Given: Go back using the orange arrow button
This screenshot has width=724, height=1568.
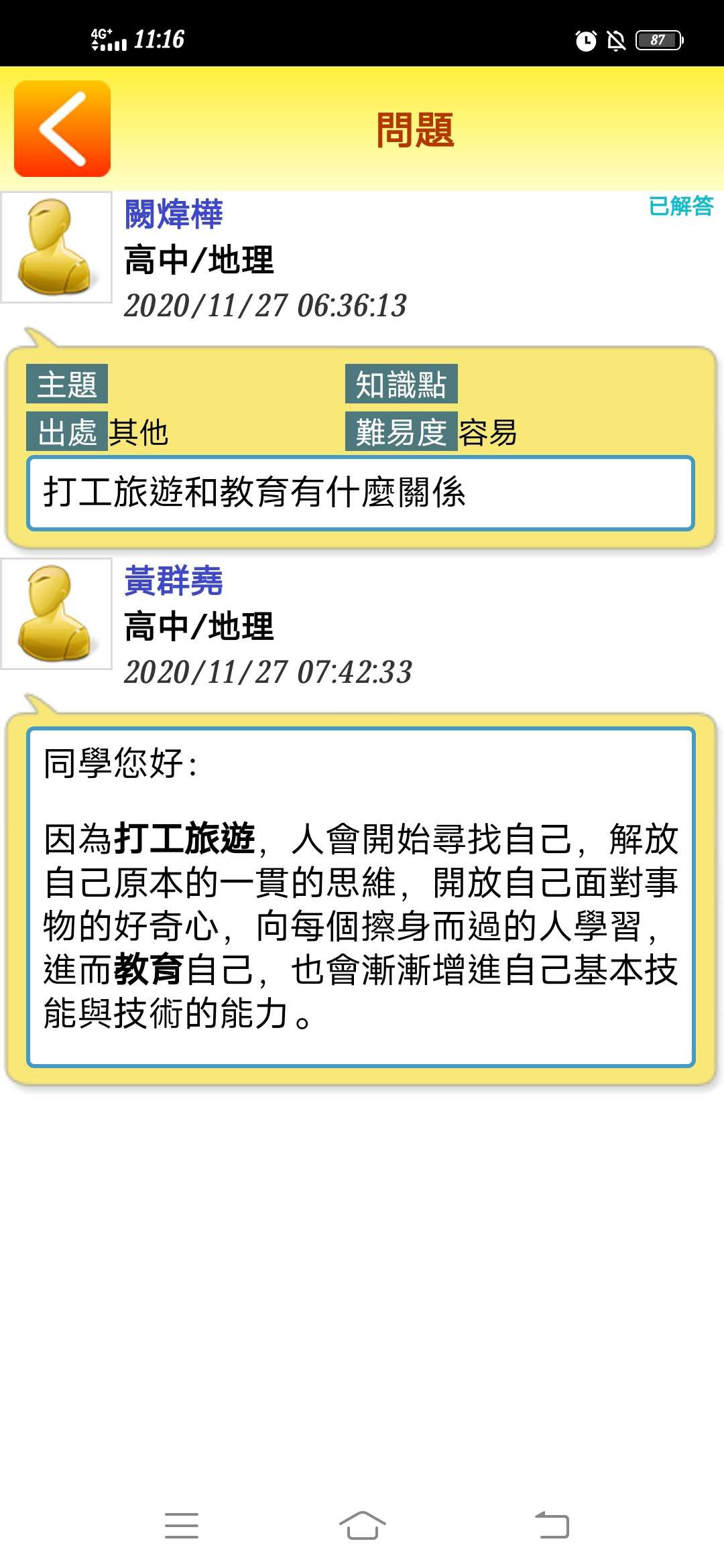Looking at the screenshot, I should [62, 129].
